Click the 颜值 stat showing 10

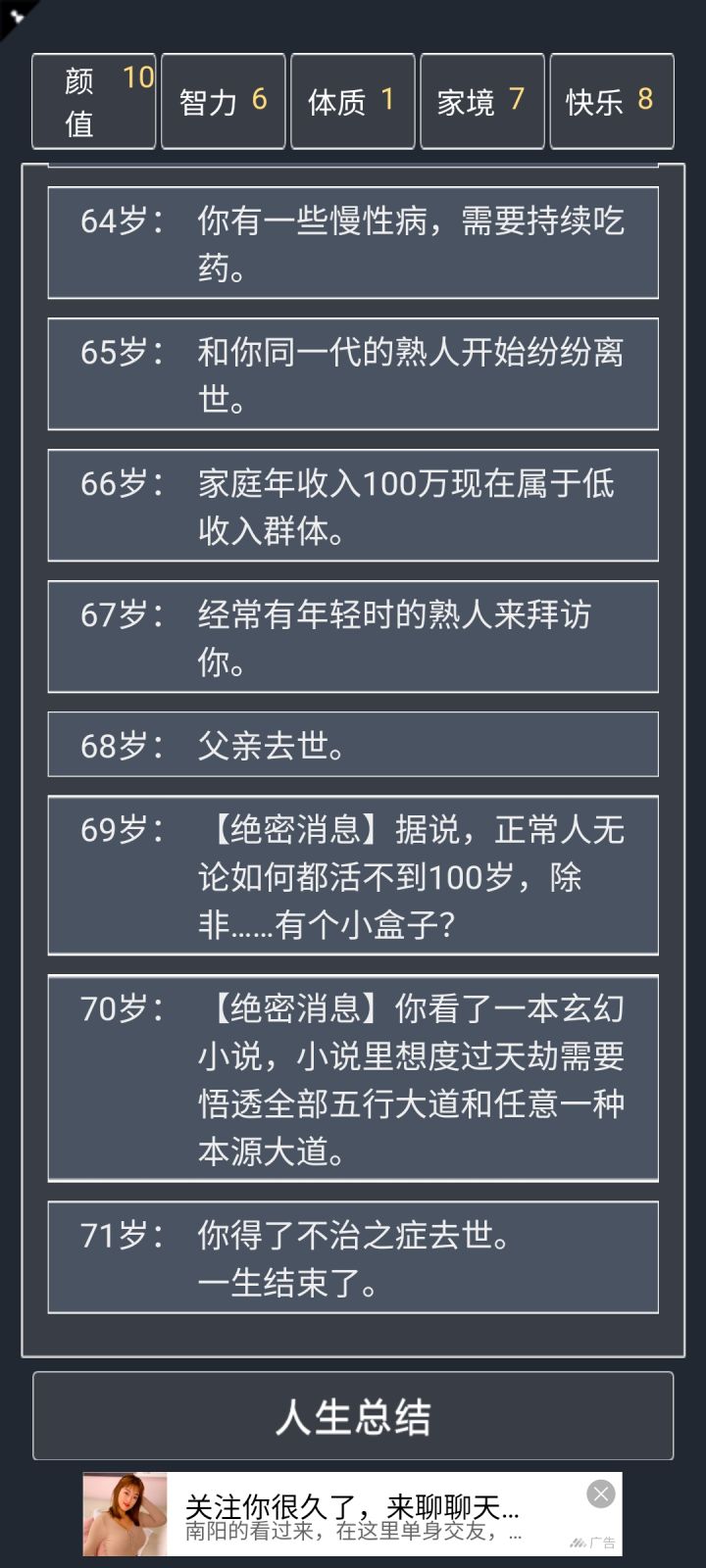click(x=93, y=101)
